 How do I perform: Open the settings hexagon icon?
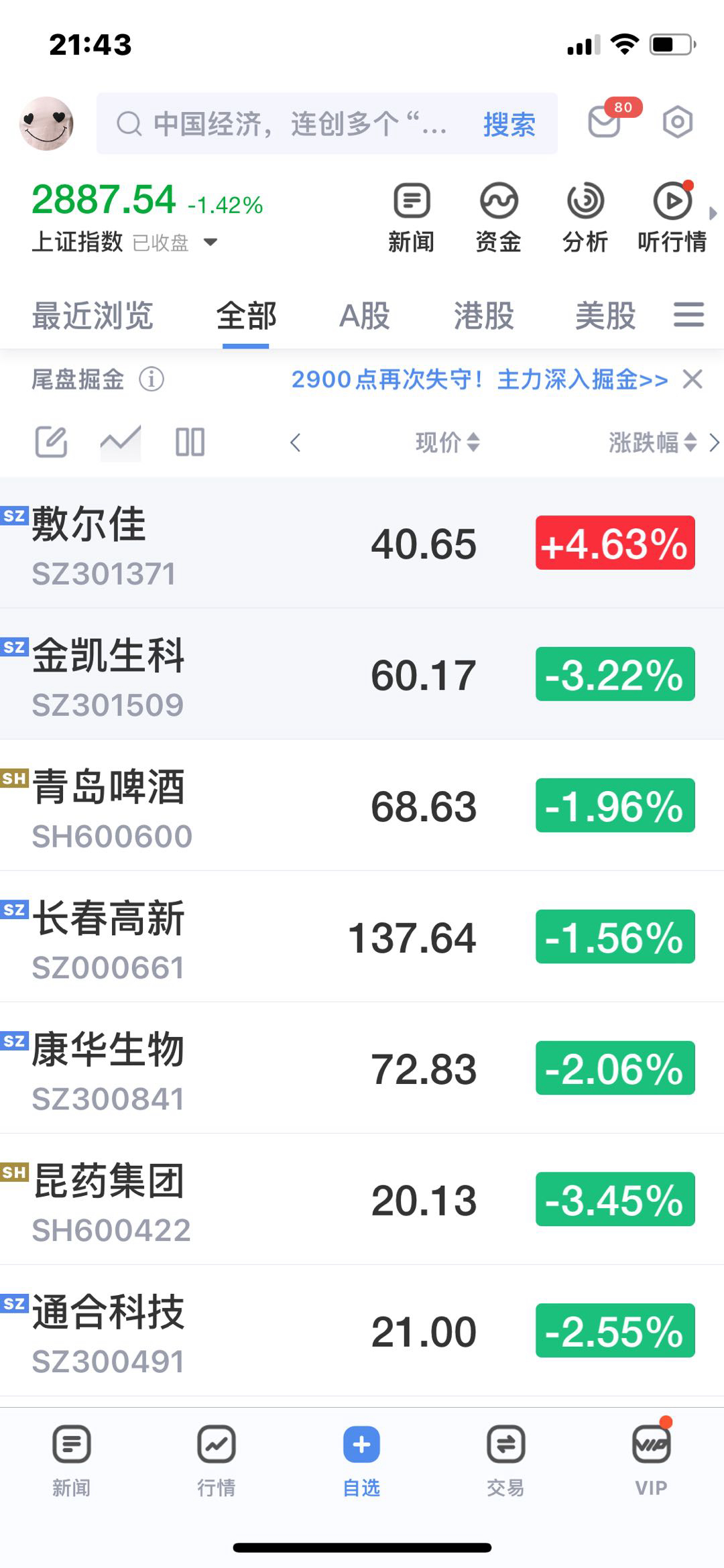677,123
